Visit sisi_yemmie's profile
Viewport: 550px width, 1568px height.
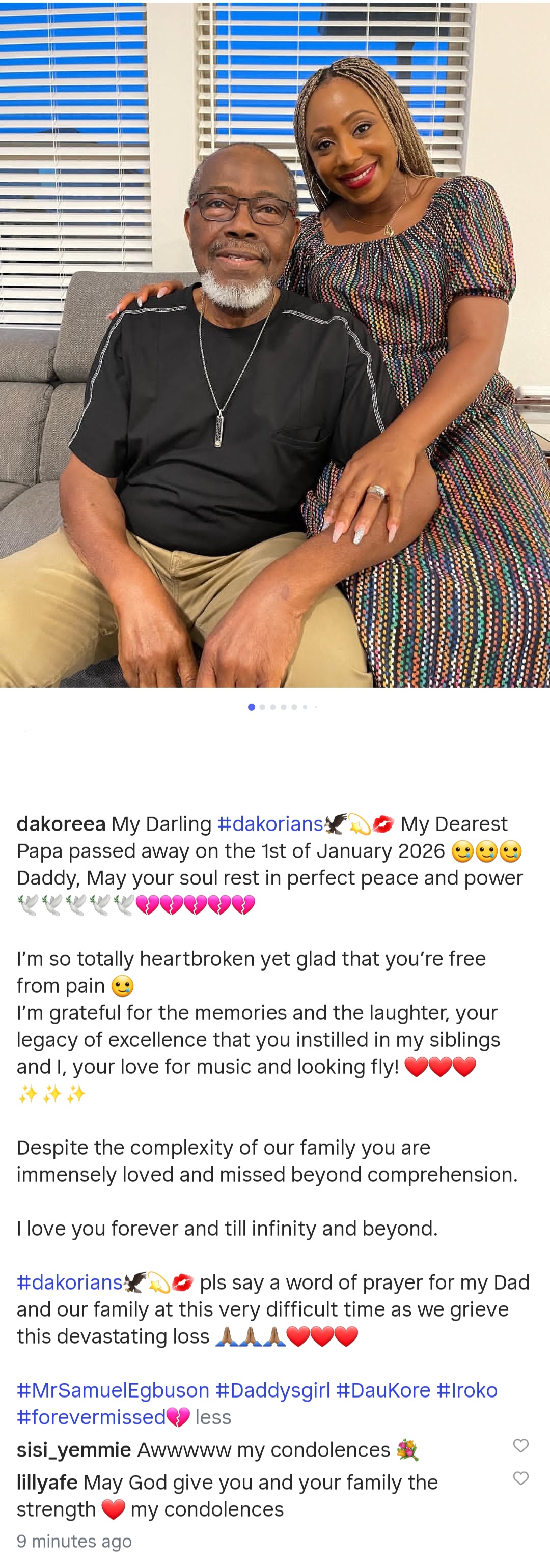click(x=73, y=1450)
